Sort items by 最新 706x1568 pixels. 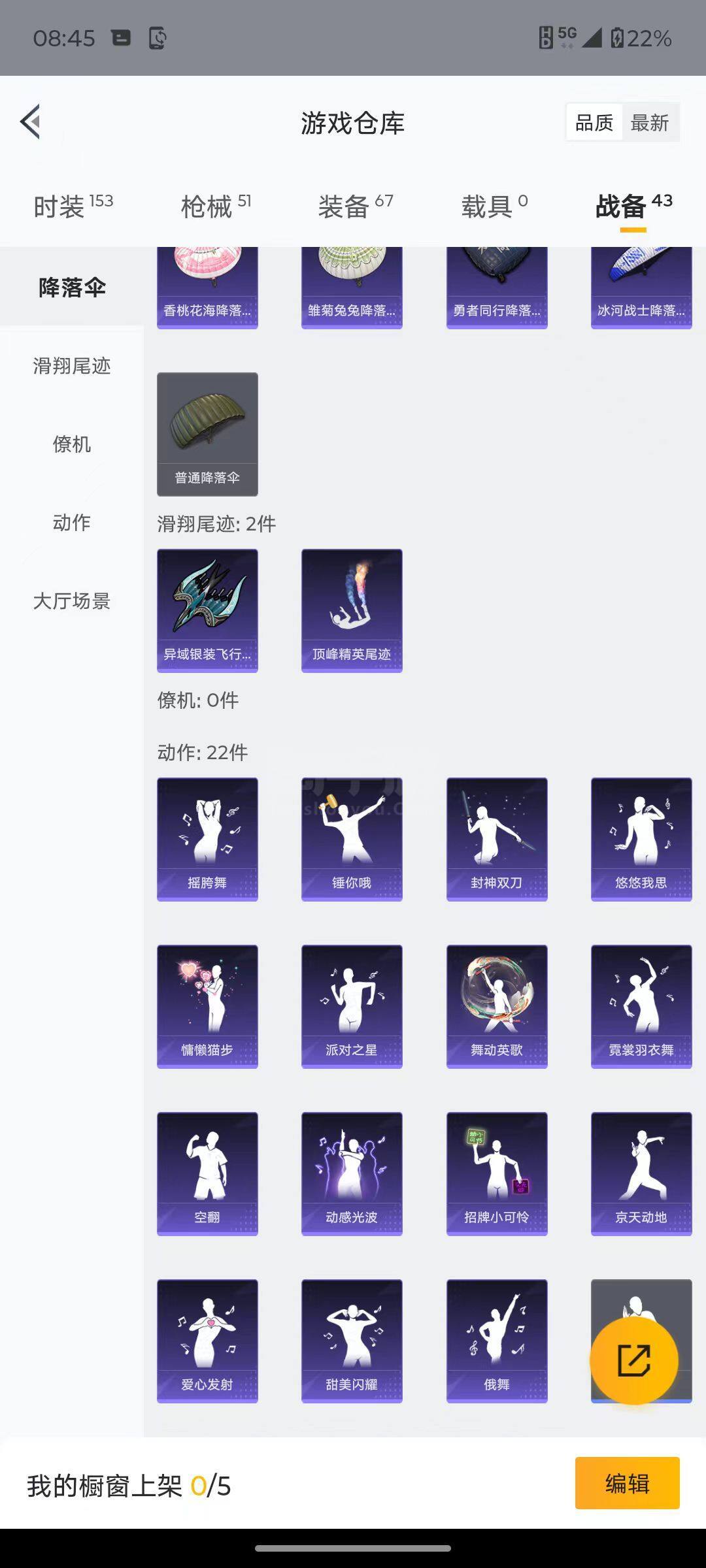pyautogui.click(x=650, y=122)
